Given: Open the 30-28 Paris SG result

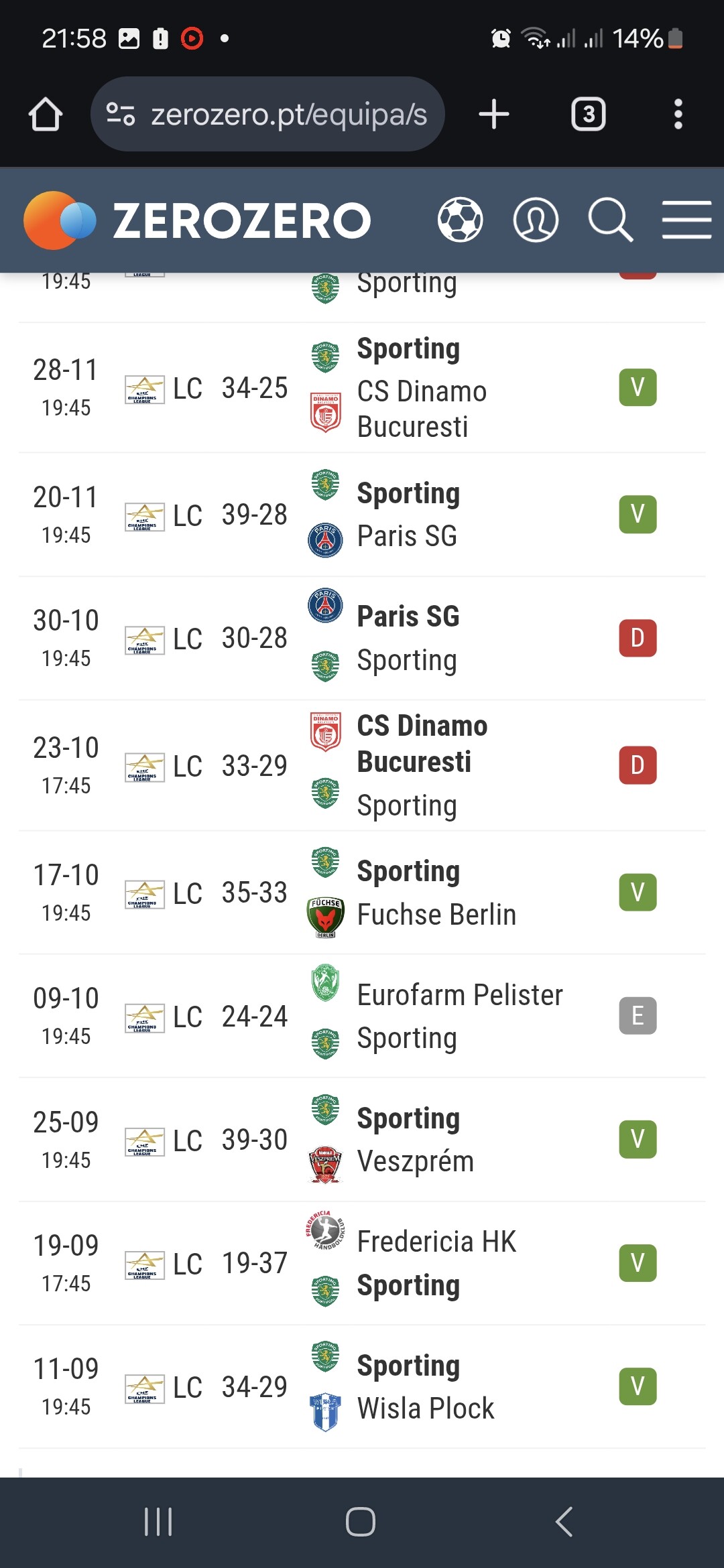Looking at the screenshot, I should pyautogui.click(x=254, y=638).
